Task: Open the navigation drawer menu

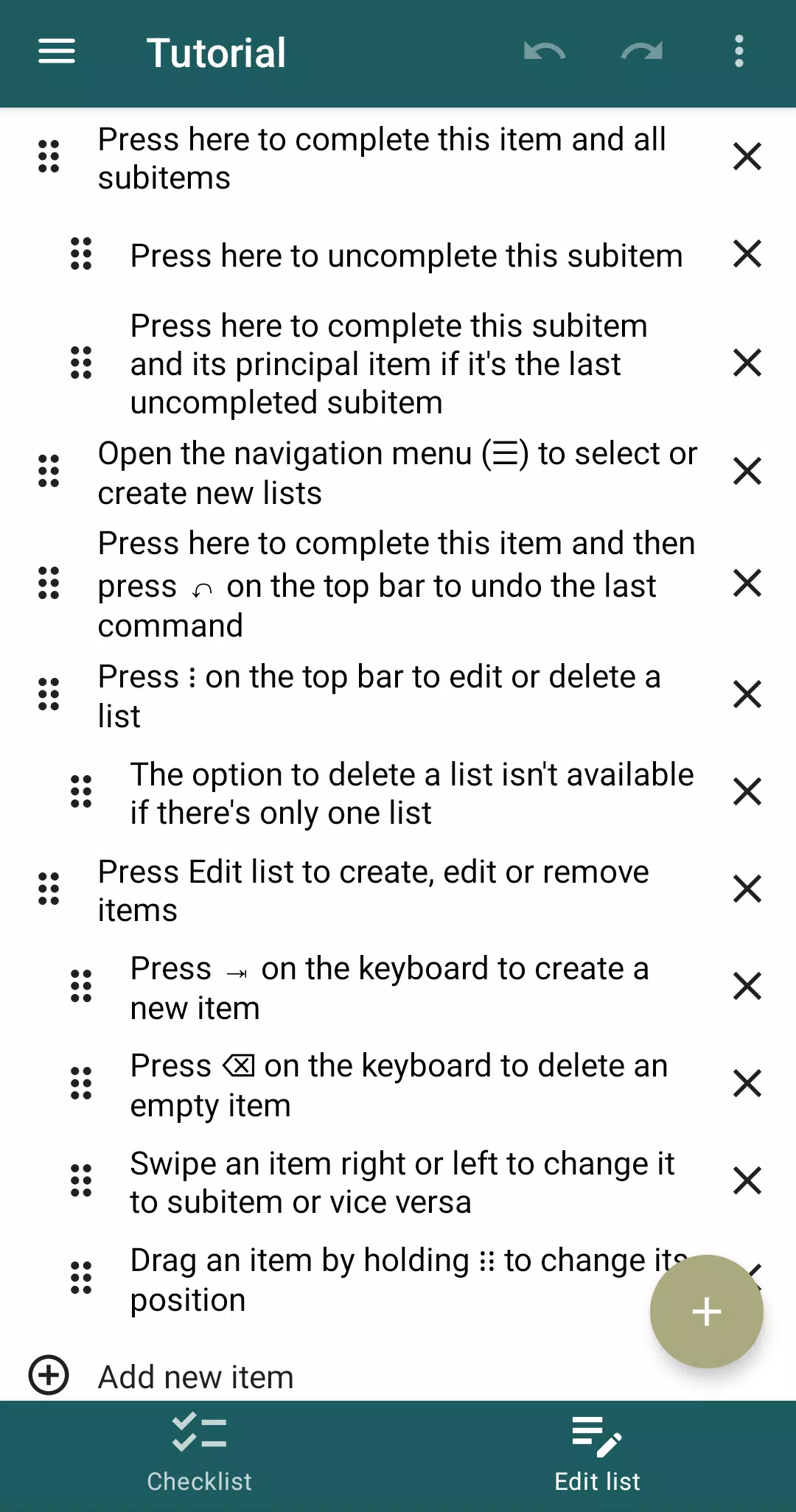Action: [57, 52]
